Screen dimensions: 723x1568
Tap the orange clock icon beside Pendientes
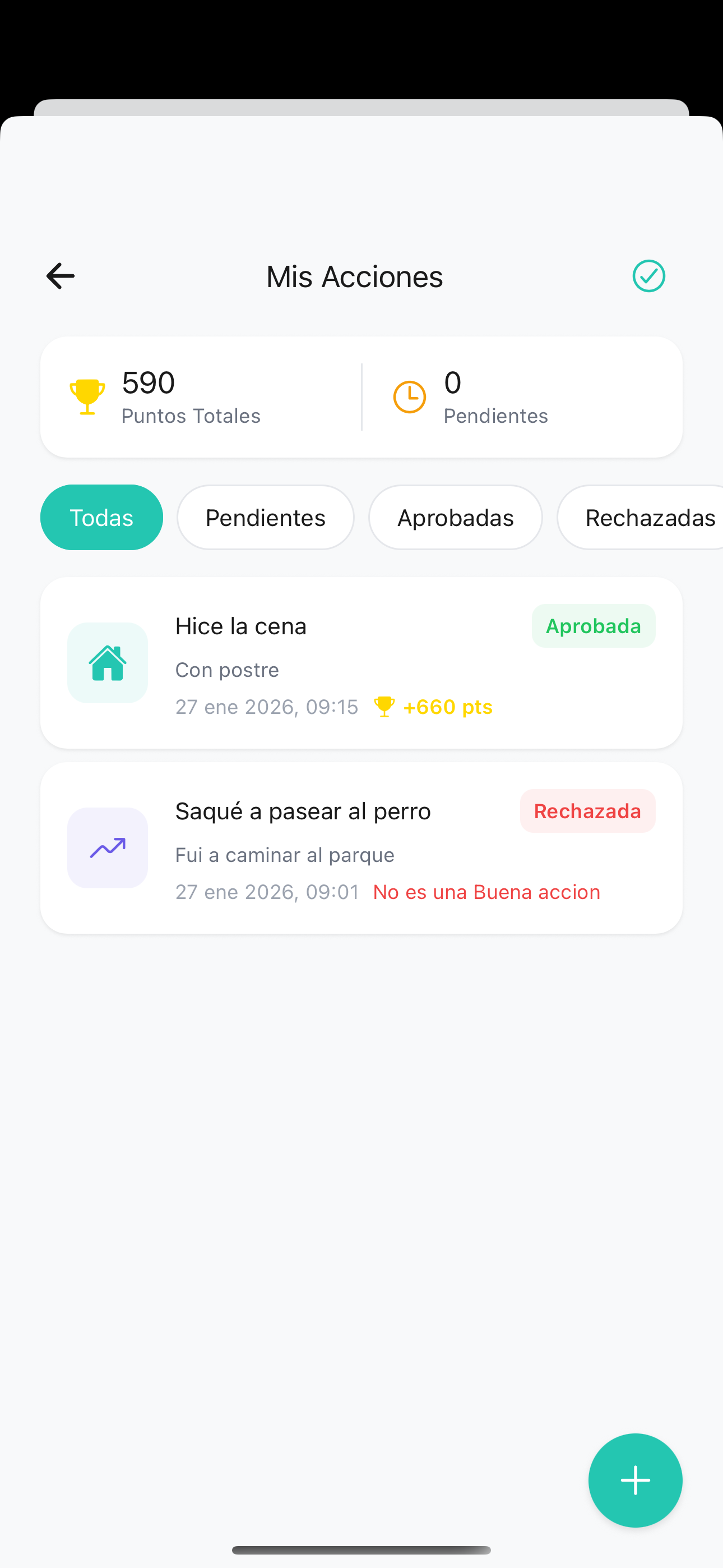409,396
